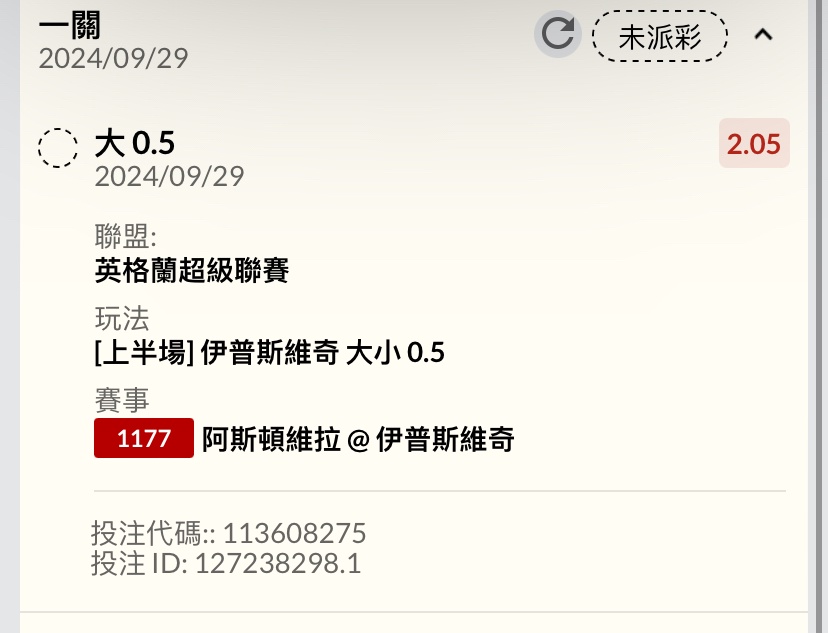Refresh the bet slip status

557,35
